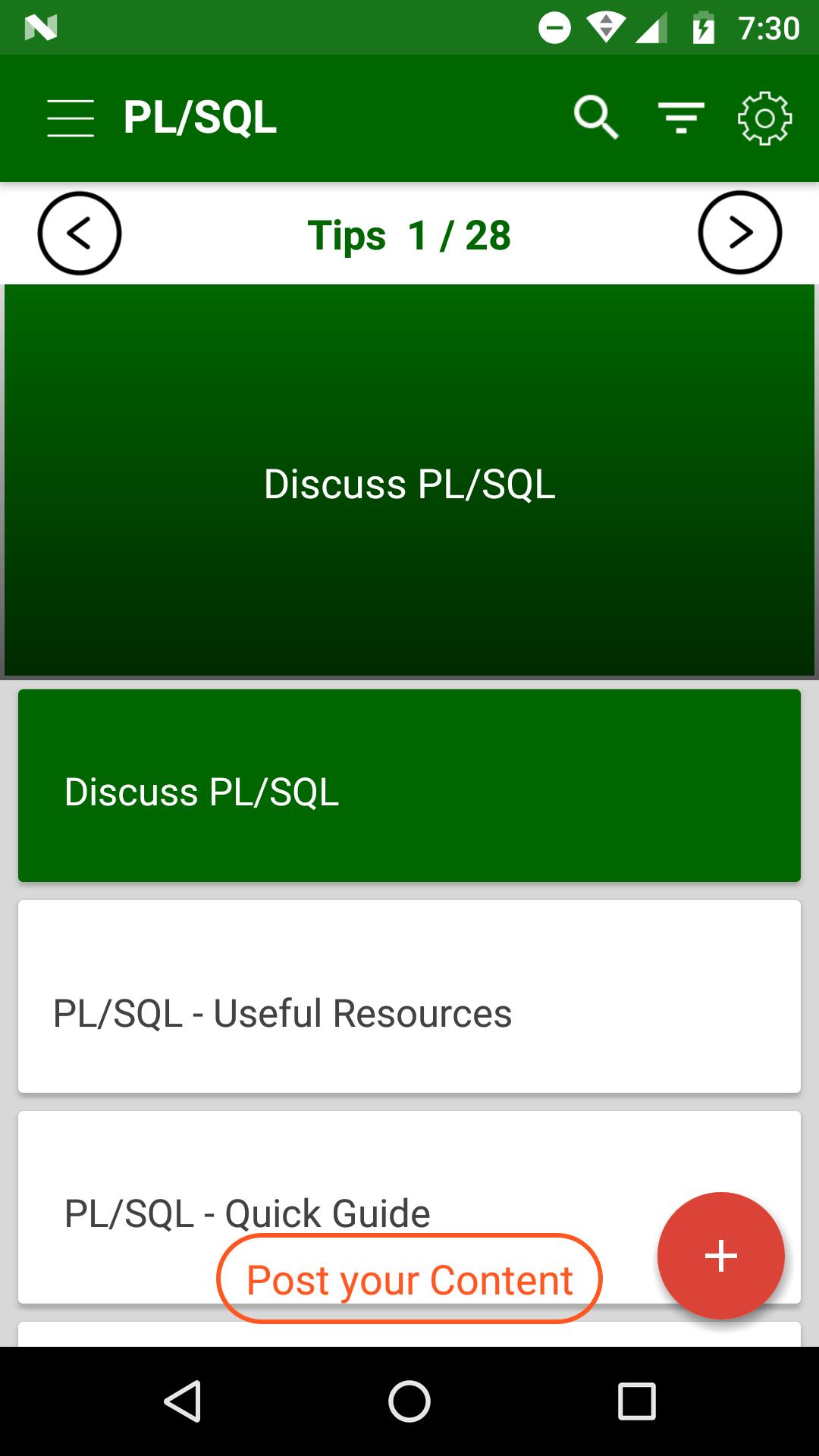Open search in the toolbar
Screen dimensions: 819x1456
596,118
